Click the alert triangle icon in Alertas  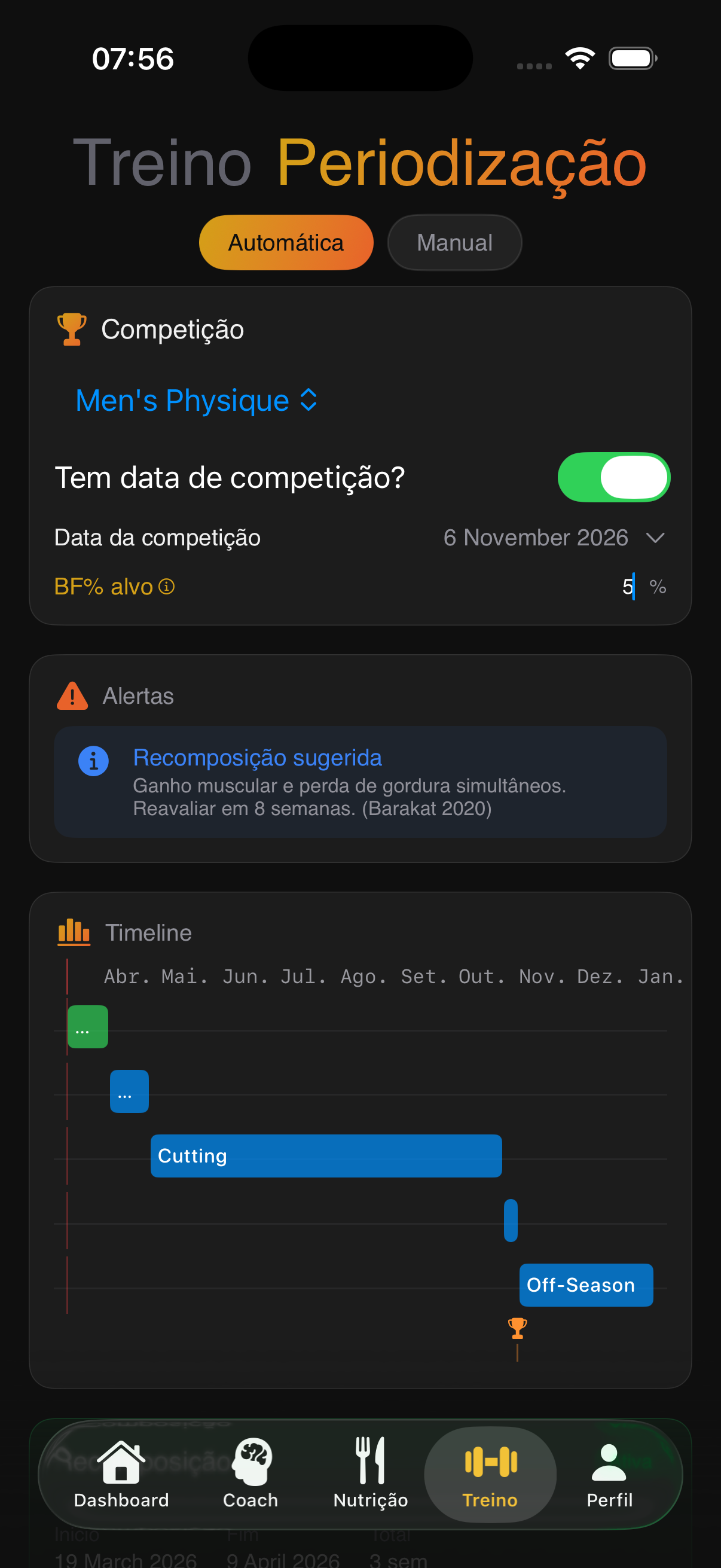point(72,695)
